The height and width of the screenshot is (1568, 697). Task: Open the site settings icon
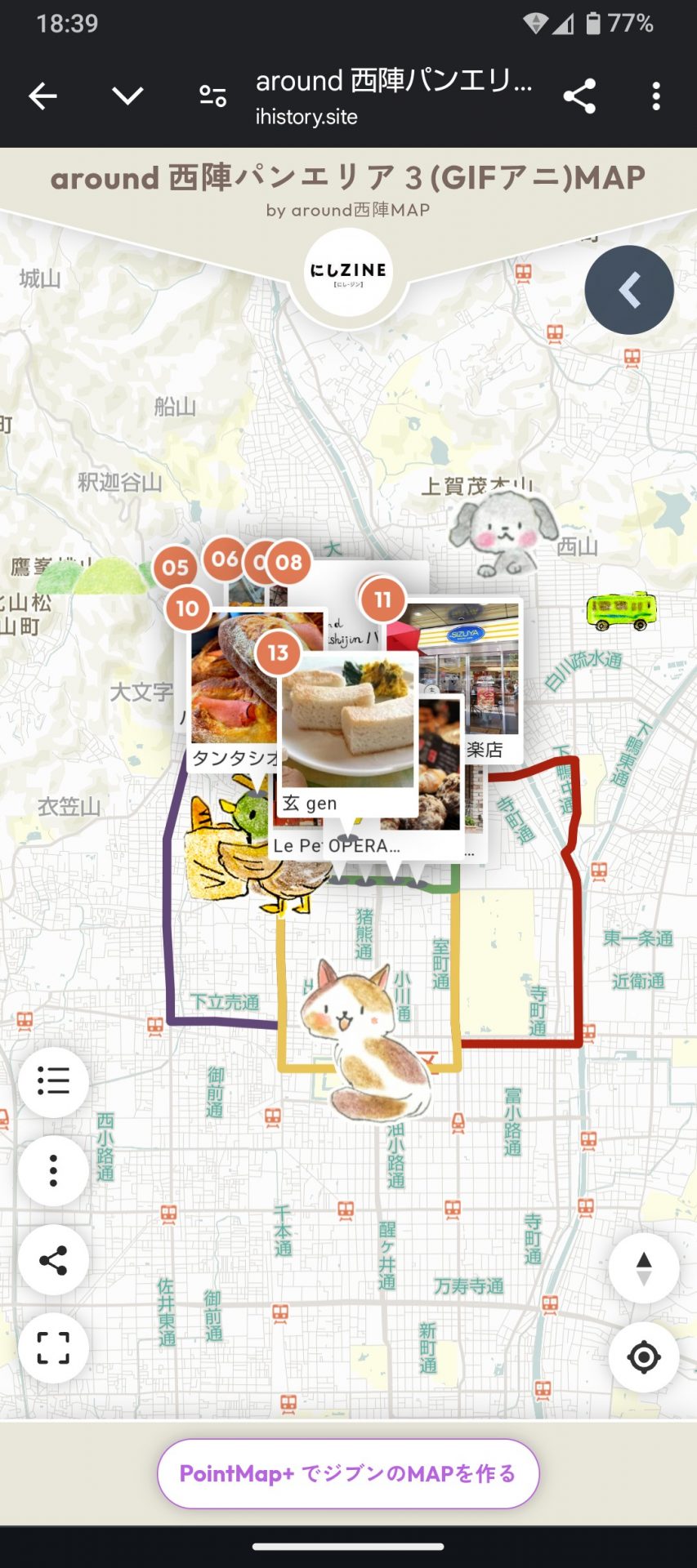(x=213, y=96)
